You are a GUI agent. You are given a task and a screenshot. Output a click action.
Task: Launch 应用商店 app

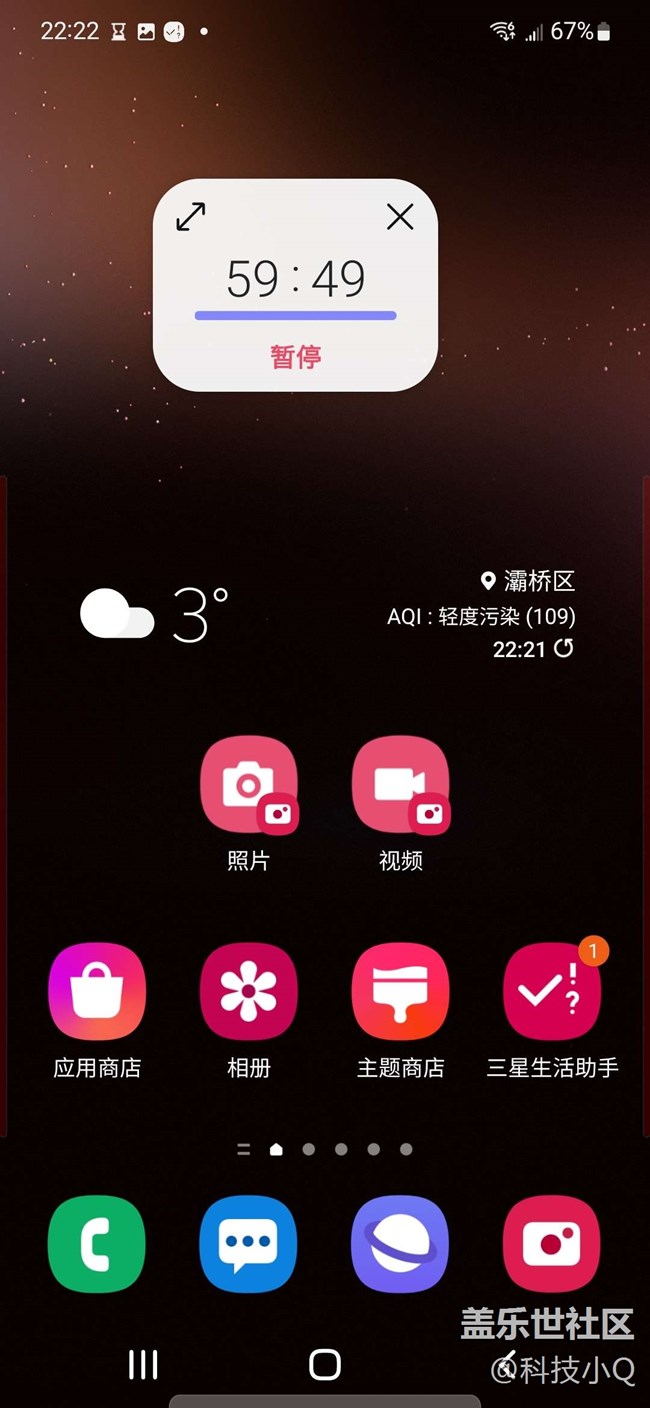coord(97,992)
